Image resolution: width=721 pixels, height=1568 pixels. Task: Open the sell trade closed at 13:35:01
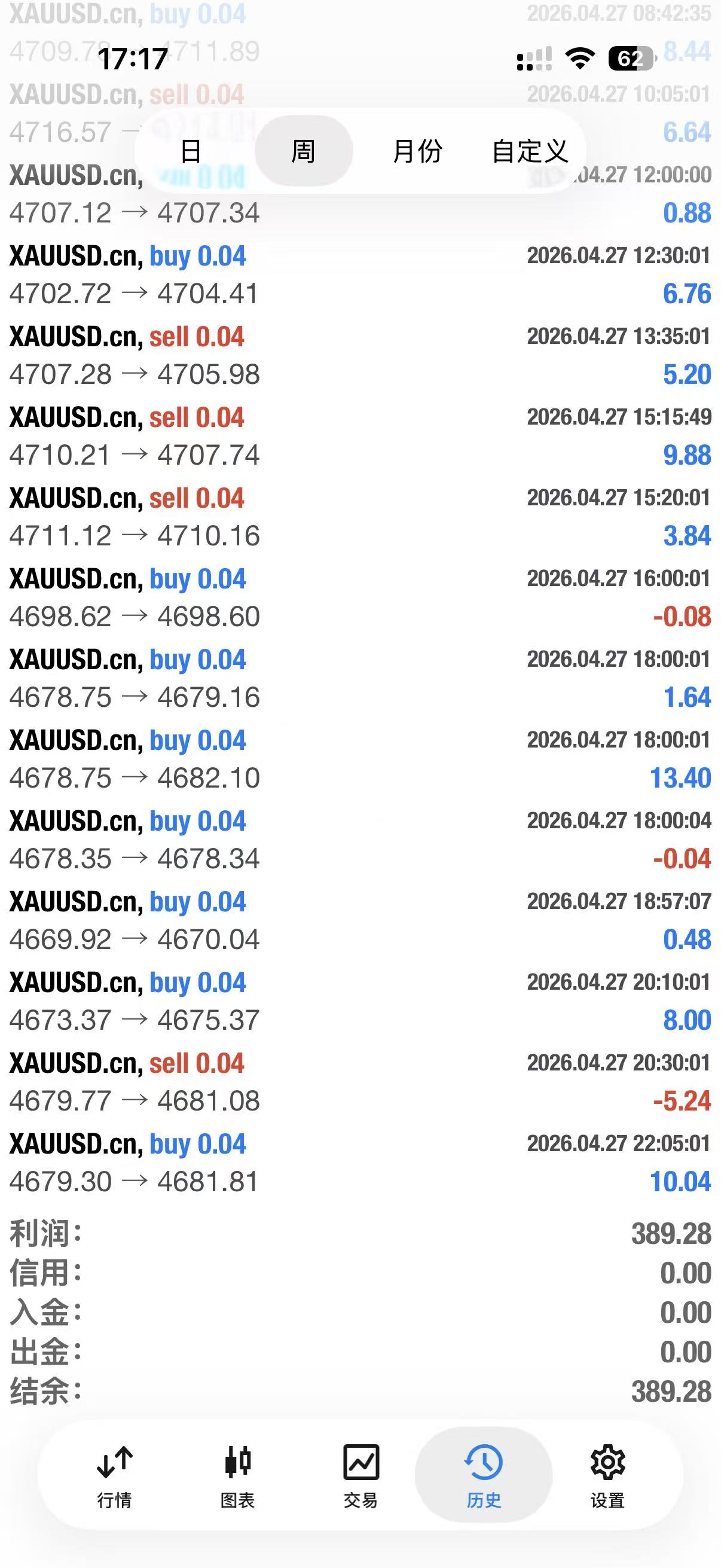point(360,356)
